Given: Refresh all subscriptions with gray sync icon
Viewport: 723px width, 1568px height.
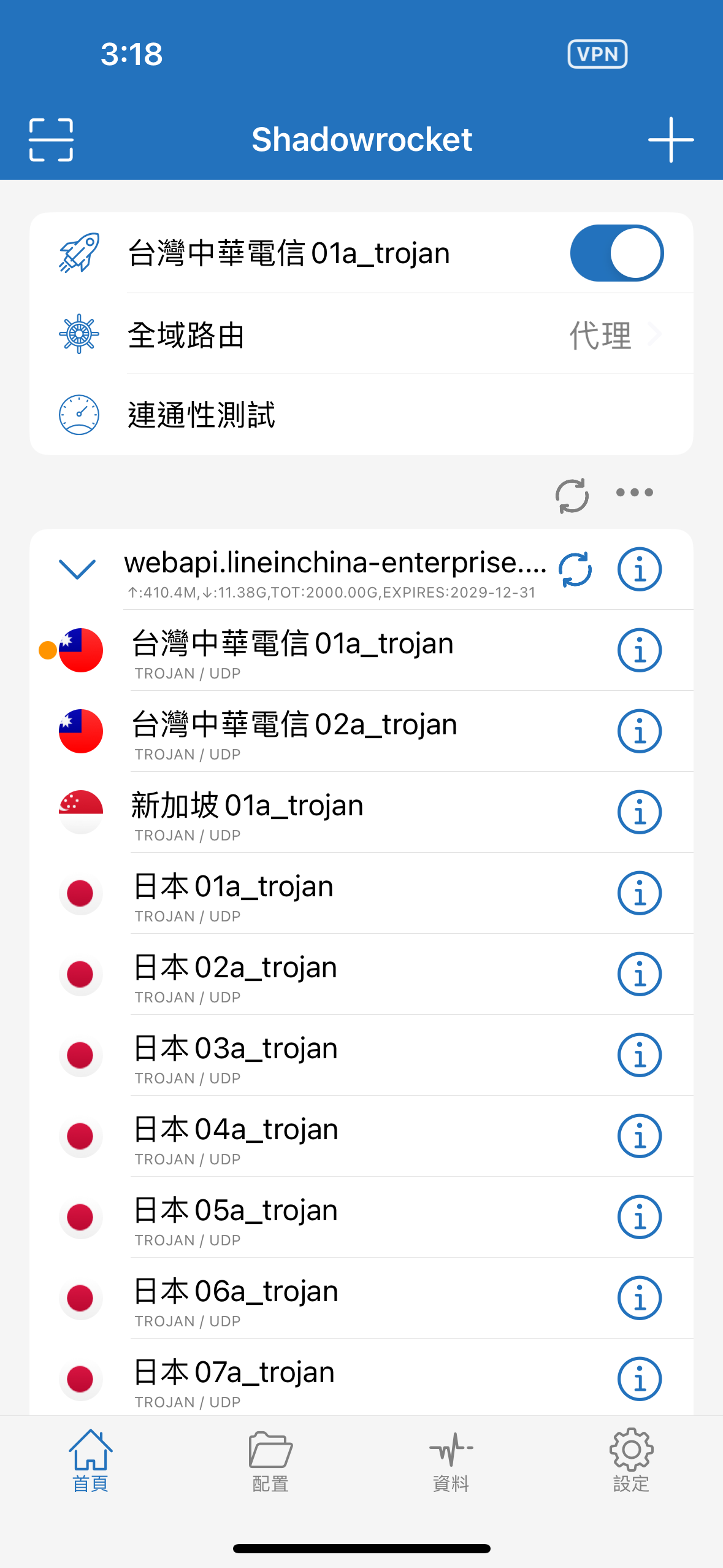Looking at the screenshot, I should click(572, 495).
